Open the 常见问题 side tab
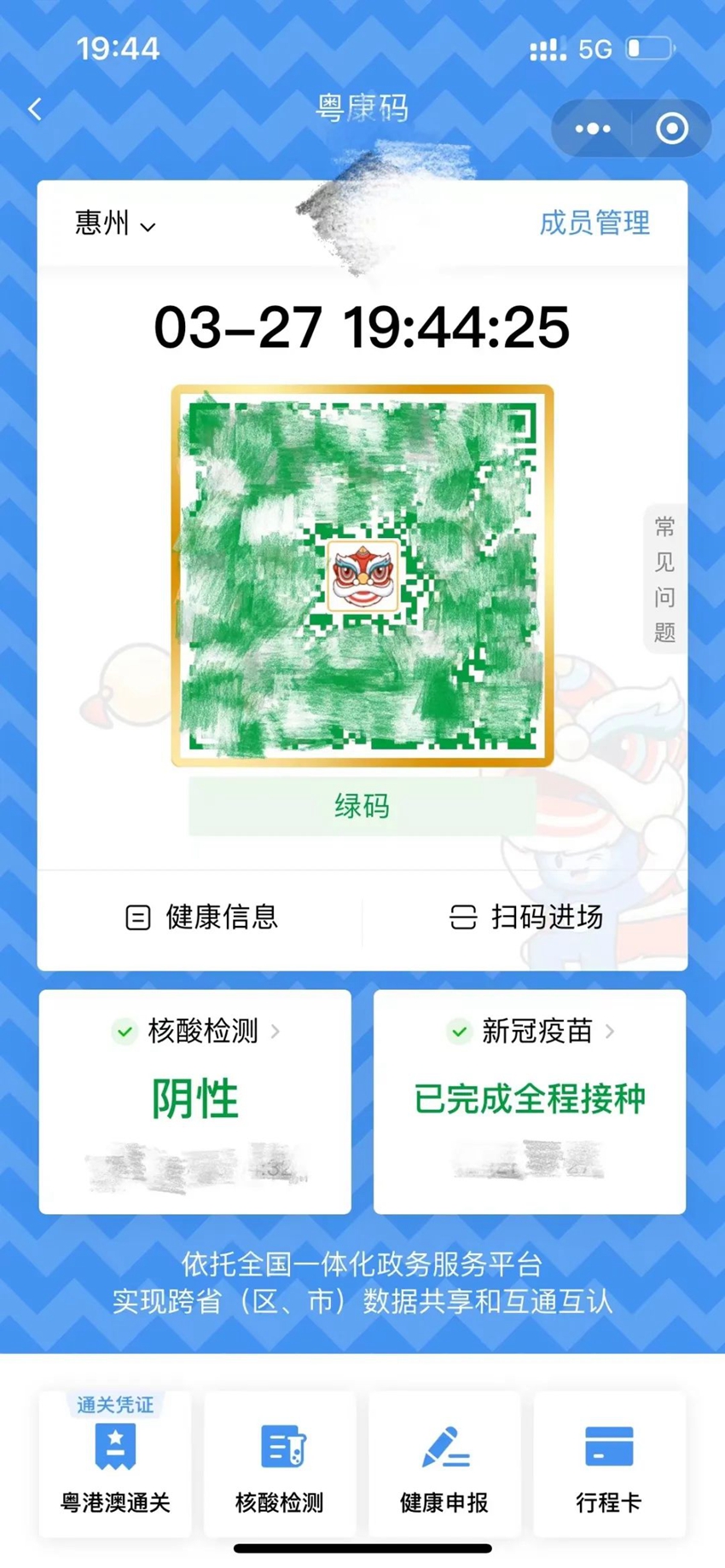 pyautogui.click(x=664, y=579)
